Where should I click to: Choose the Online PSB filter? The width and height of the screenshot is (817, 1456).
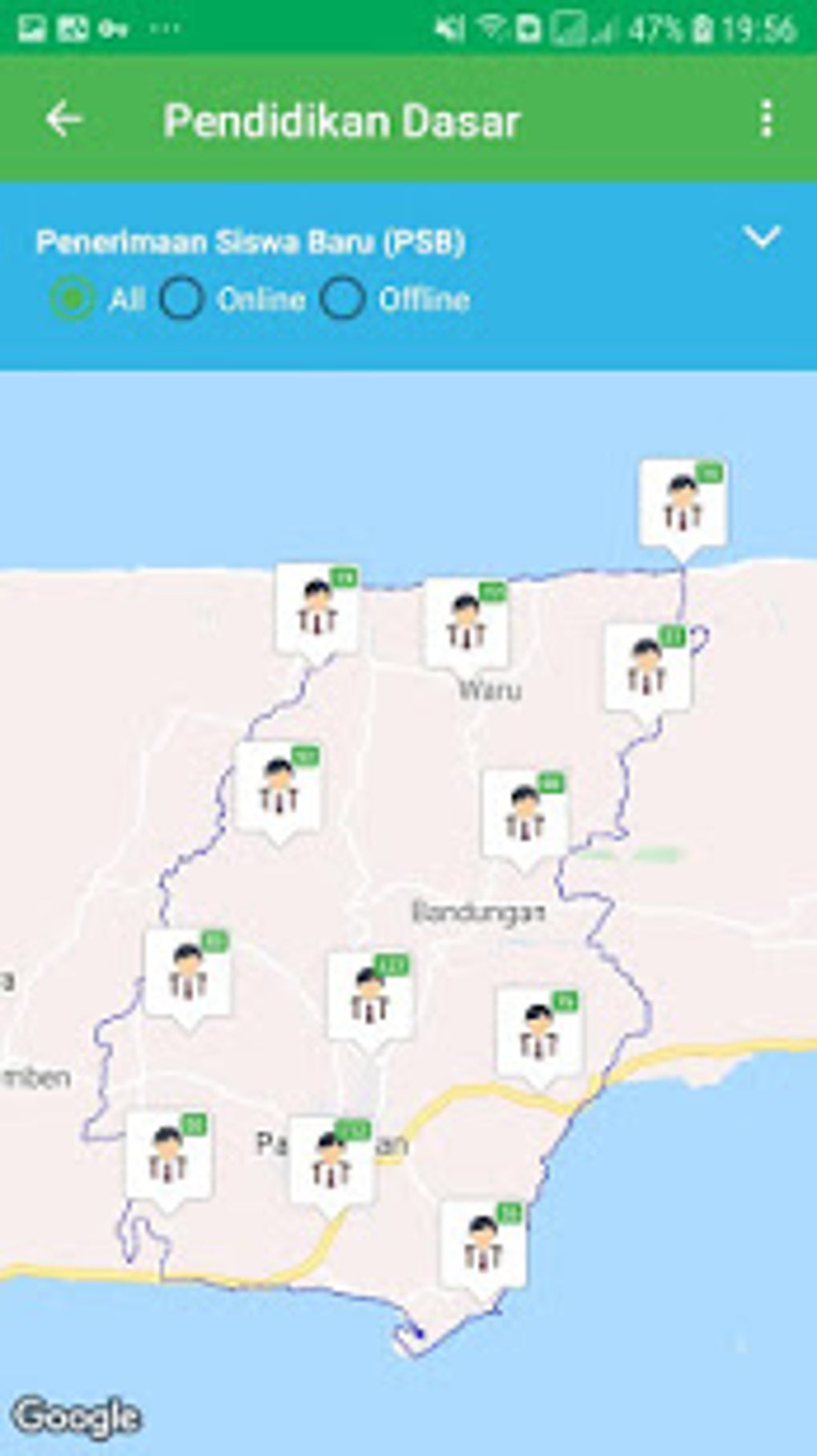(x=183, y=299)
